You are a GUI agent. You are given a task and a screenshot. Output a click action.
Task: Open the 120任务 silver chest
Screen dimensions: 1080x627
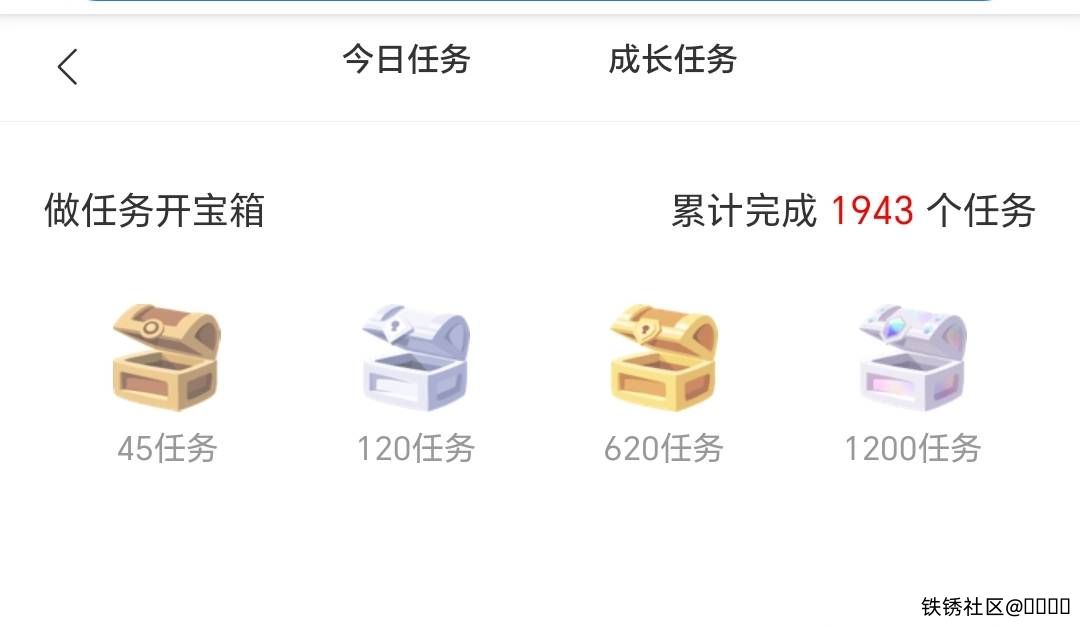pos(415,358)
